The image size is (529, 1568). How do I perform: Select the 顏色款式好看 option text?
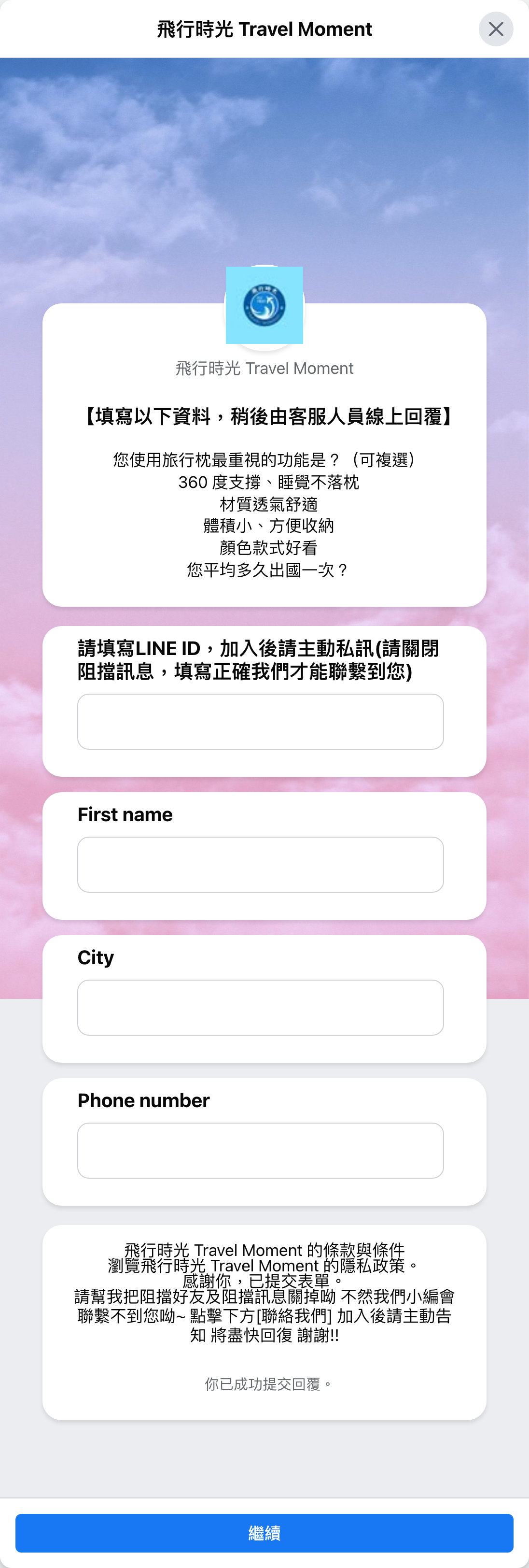[x=264, y=548]
